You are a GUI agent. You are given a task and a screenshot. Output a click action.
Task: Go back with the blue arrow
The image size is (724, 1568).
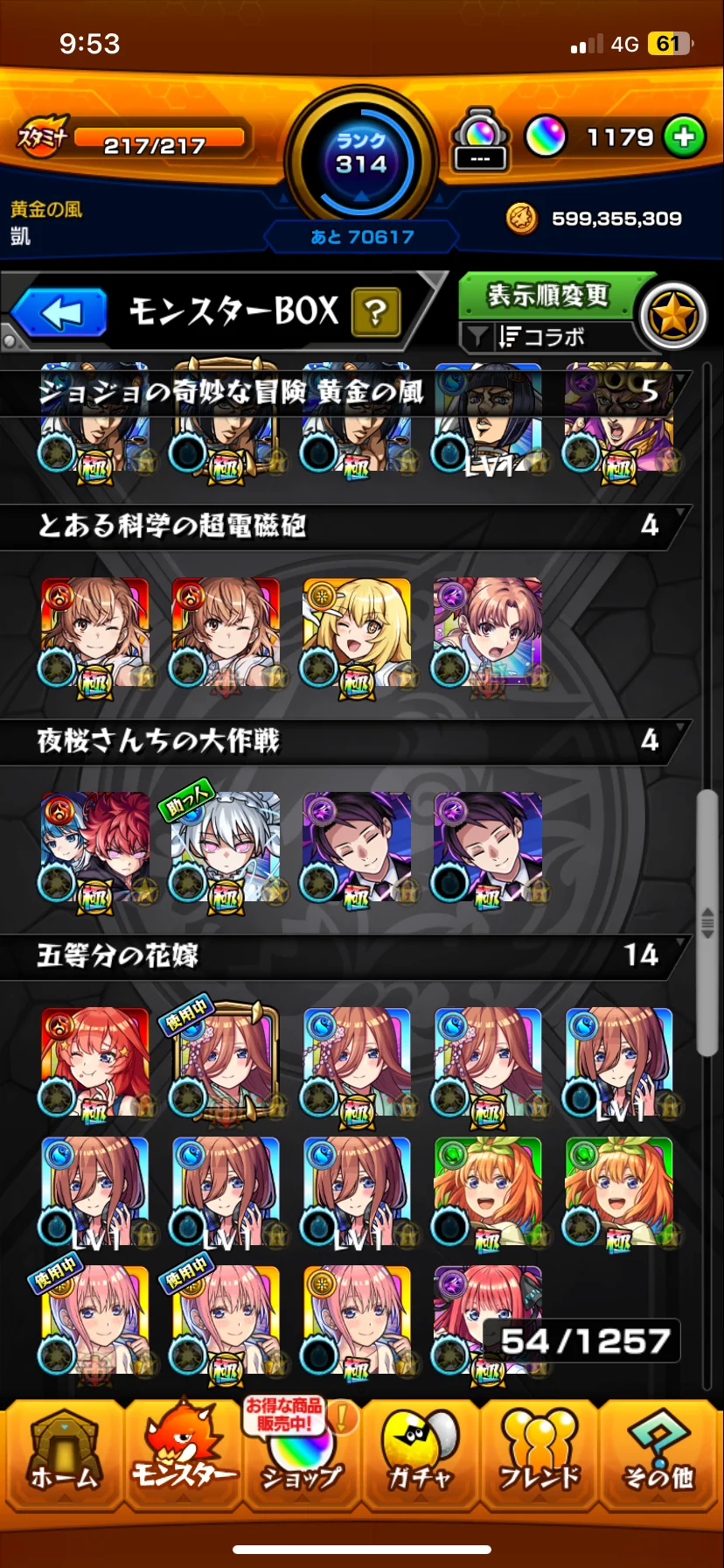click(59, 312)
